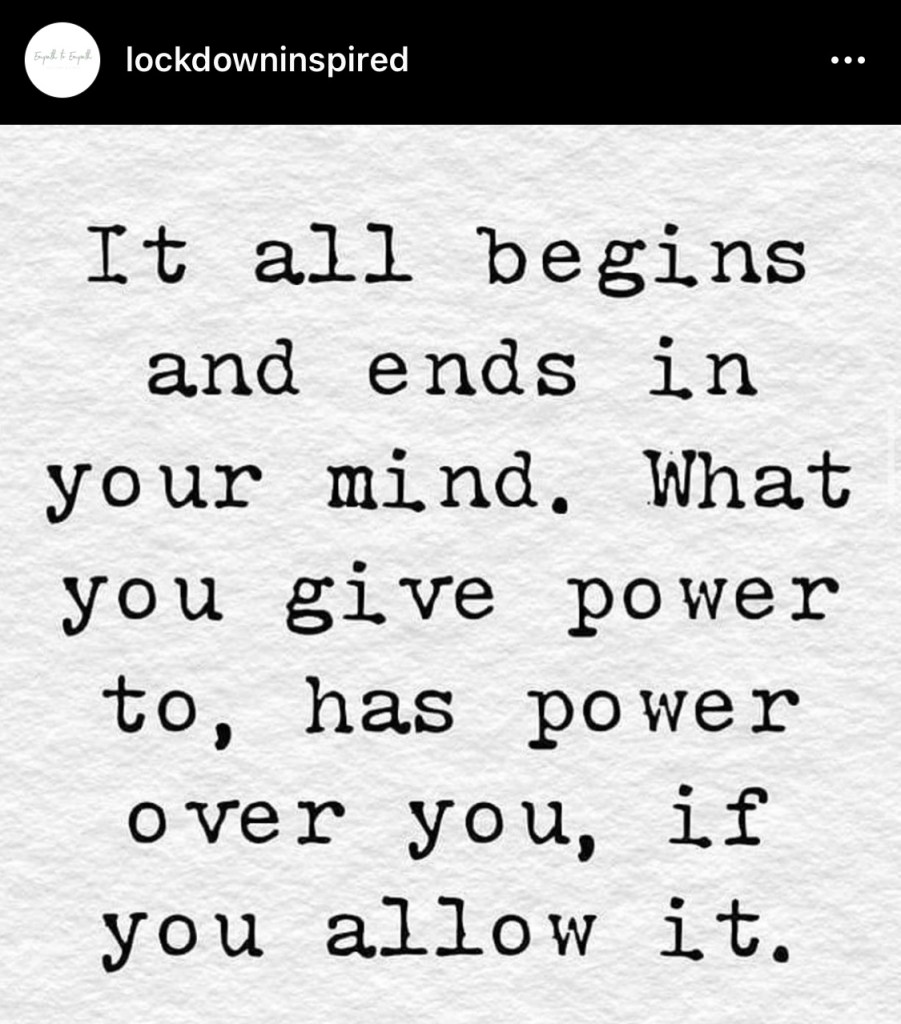The height and width of the screenshot is (1024, 901).
Task: Open lockdowninspired profile picture
Action: [62, 60]
